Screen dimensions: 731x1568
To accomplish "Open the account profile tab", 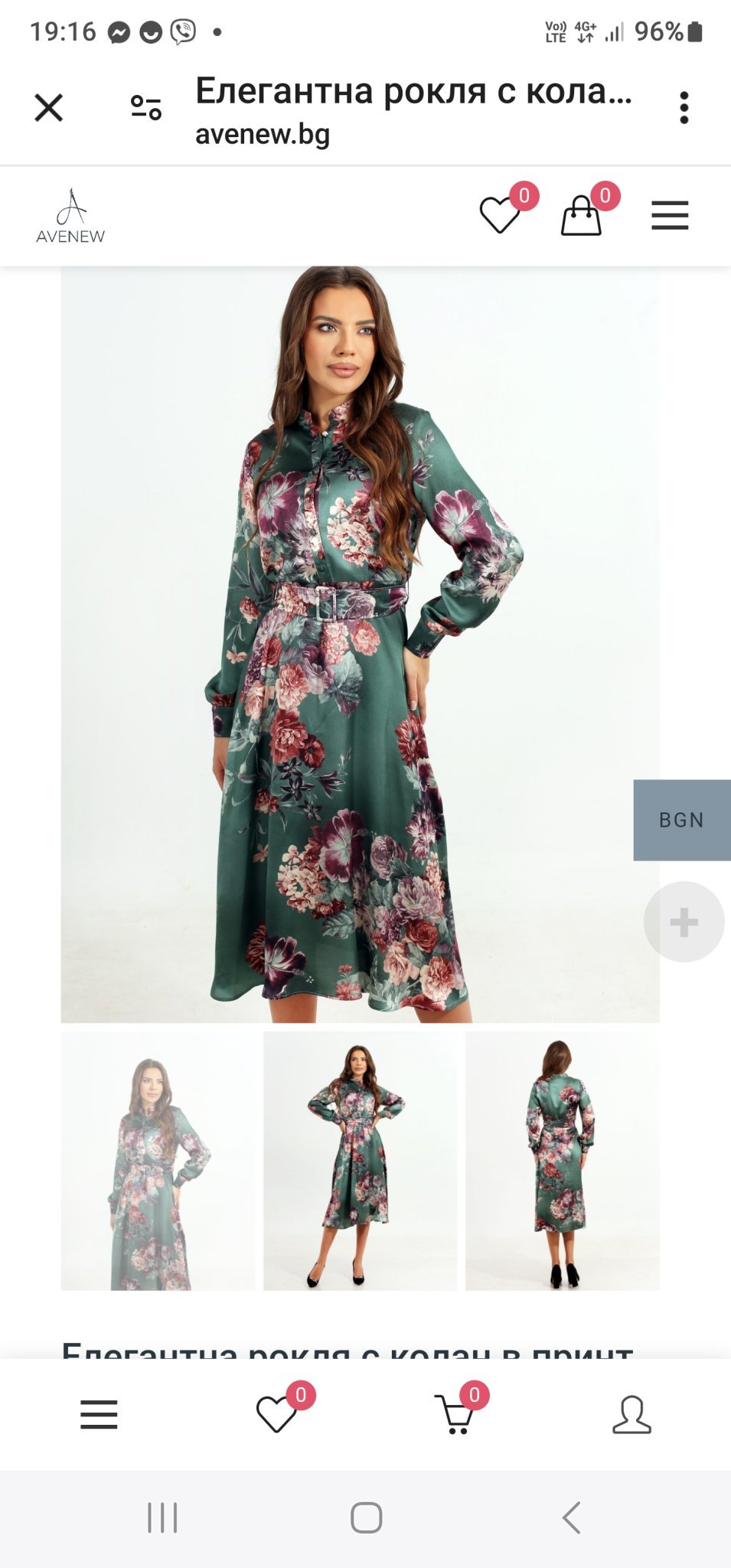I will (x=631, y=1414).
